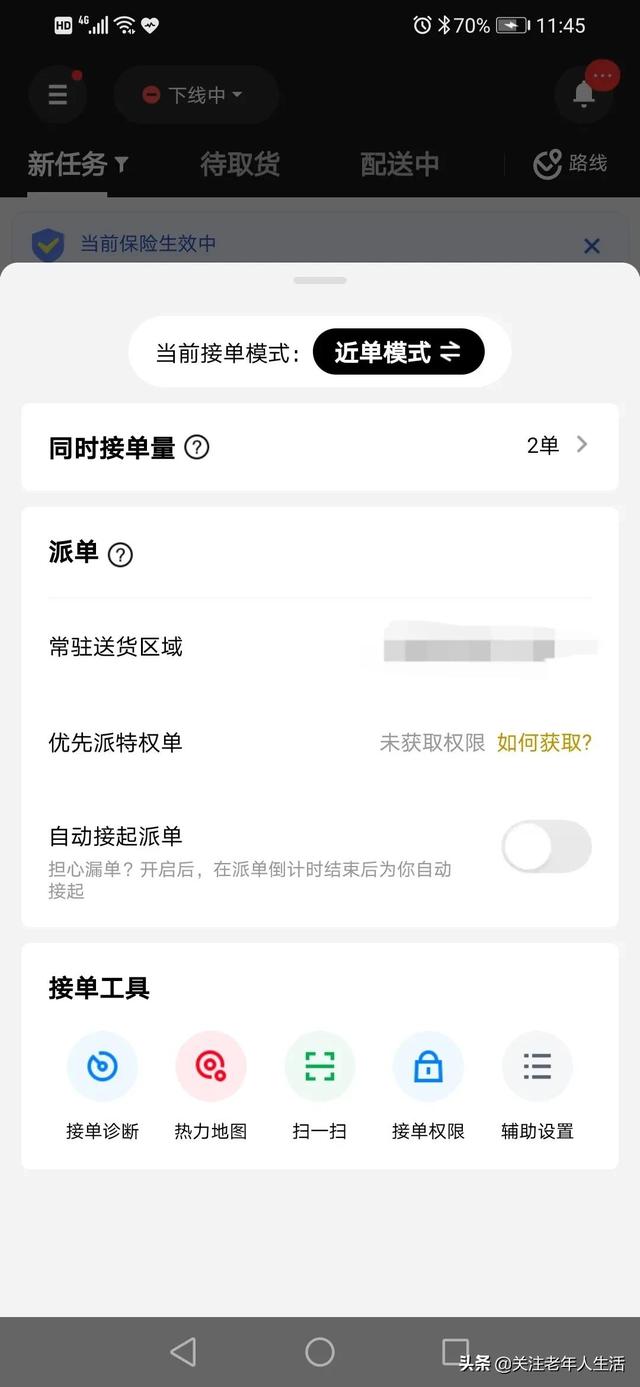Open 路线 route view
Image resolution: width=640 pixels, height=1387 pixels.
(x=571, y=164)
